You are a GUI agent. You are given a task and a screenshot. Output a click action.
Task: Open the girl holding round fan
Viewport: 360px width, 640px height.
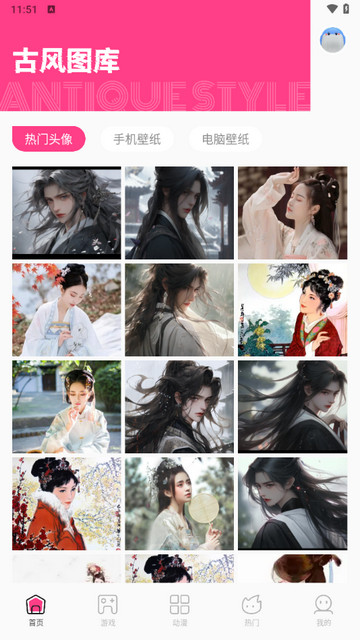(x=180, y=503)
